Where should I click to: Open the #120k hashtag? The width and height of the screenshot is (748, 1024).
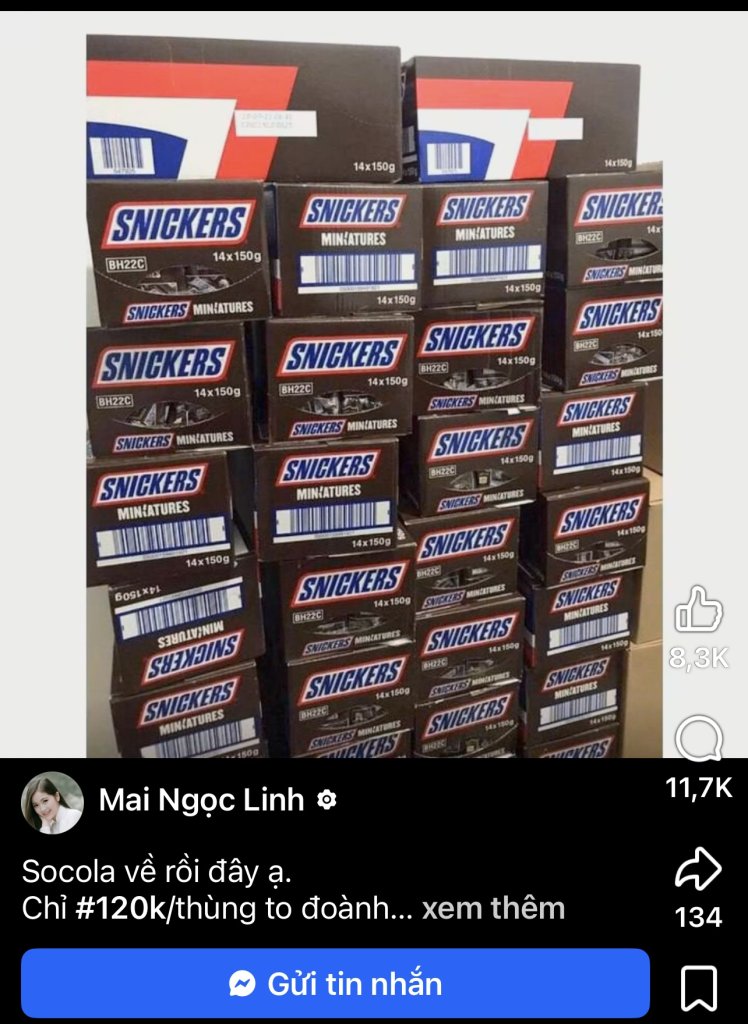tap(120, 908)
